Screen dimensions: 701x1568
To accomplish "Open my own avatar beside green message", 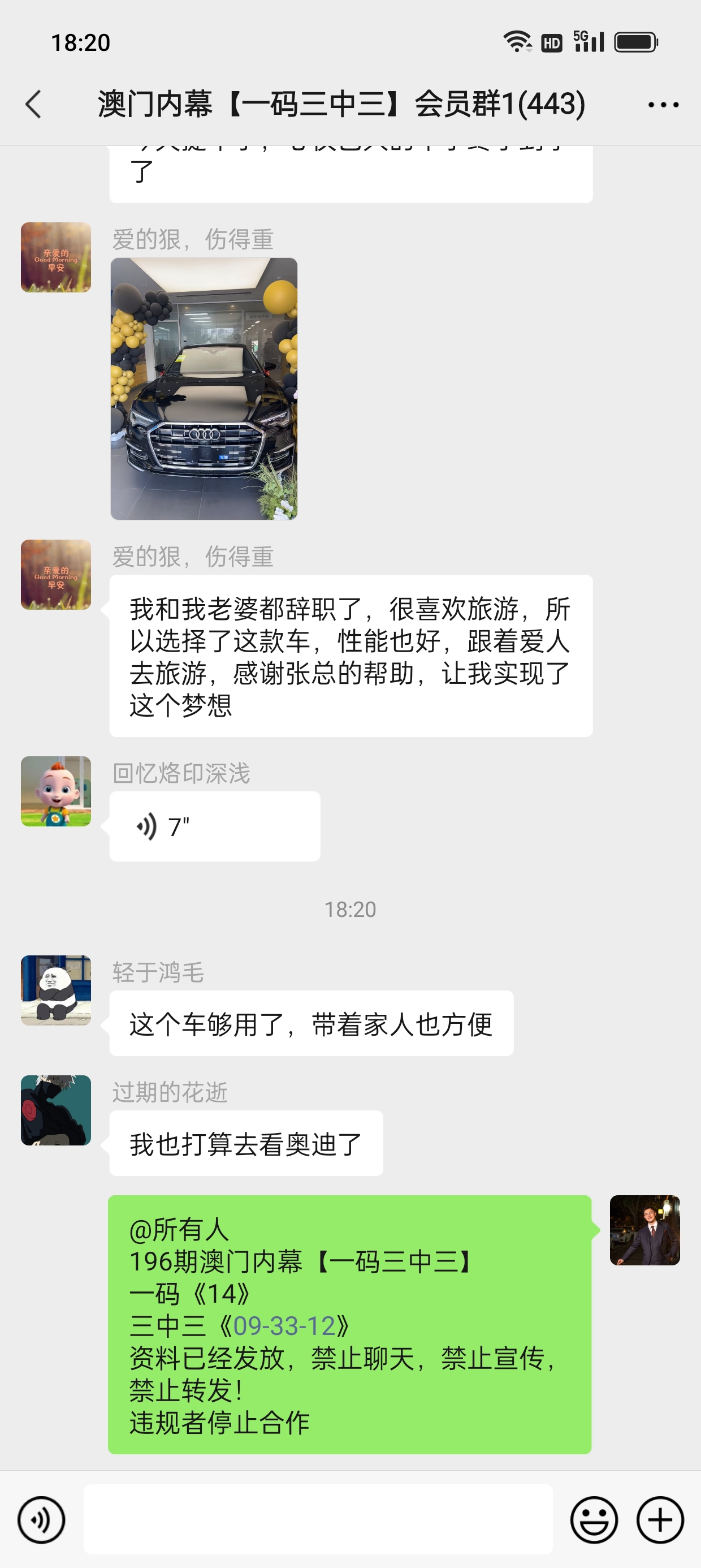I will [644, 1230].
